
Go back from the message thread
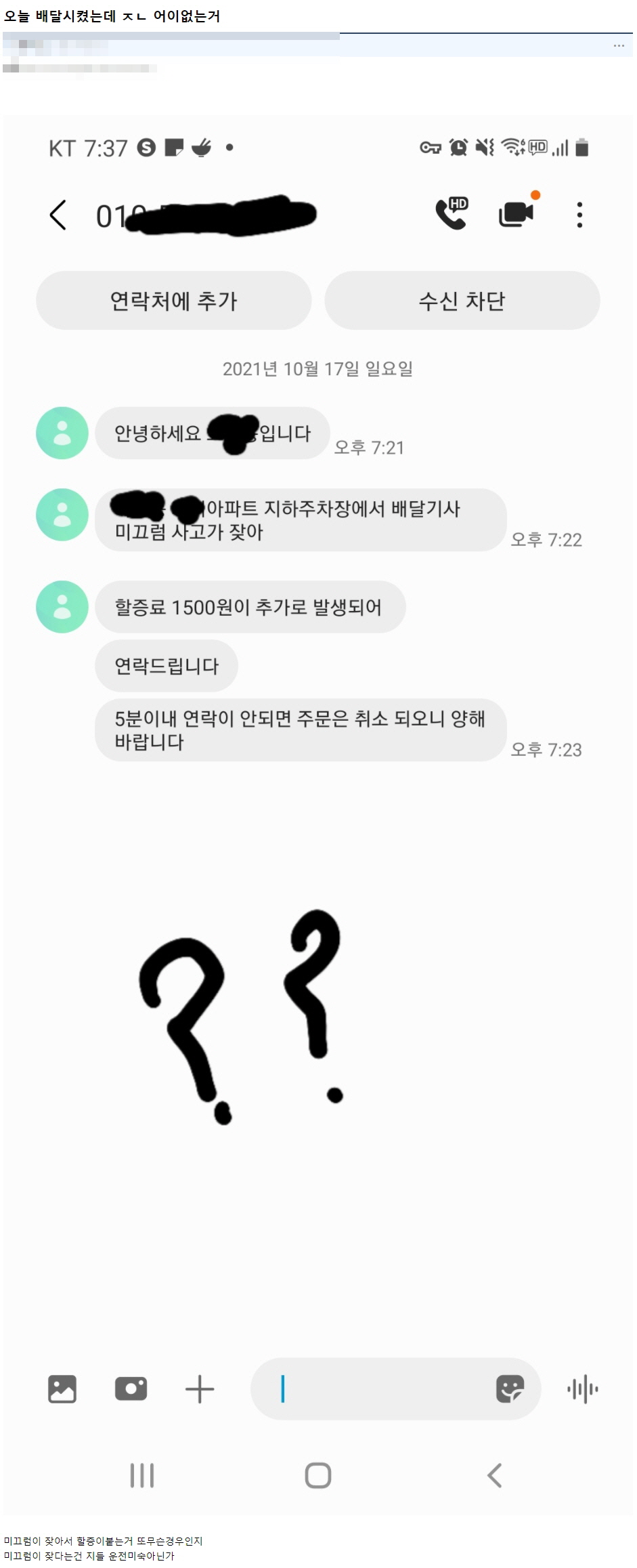pyautogui.click(x=58, y=215)
